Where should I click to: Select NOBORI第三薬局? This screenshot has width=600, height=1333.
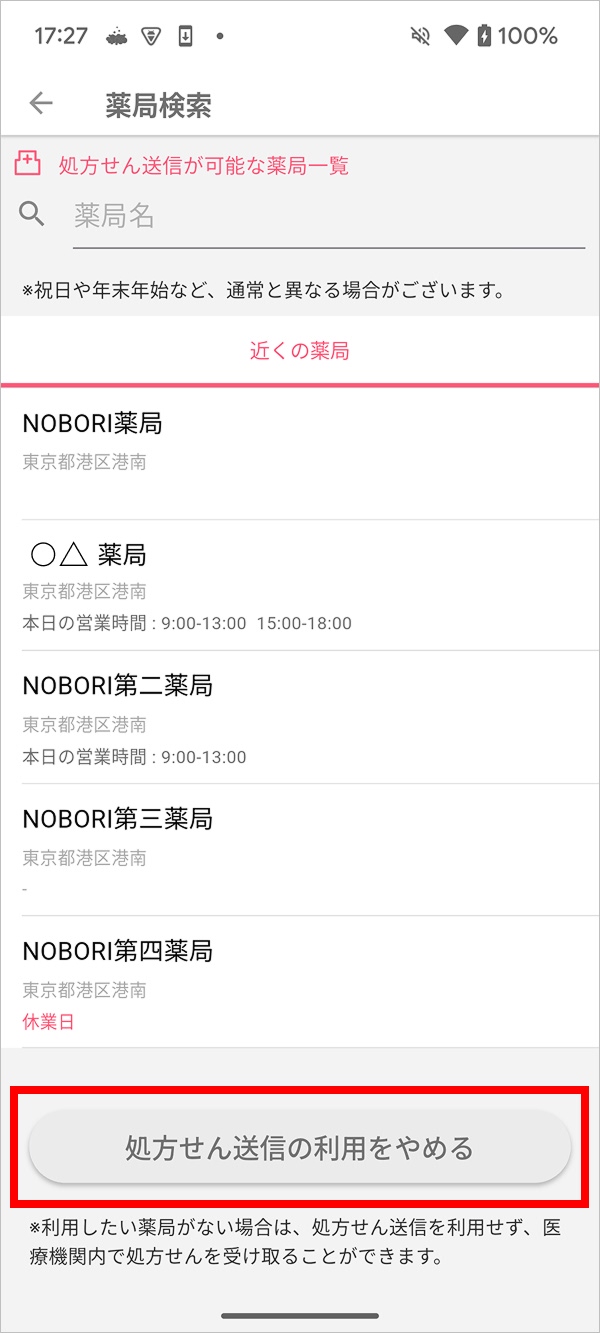pyautogui.click(x=300, y=850)
